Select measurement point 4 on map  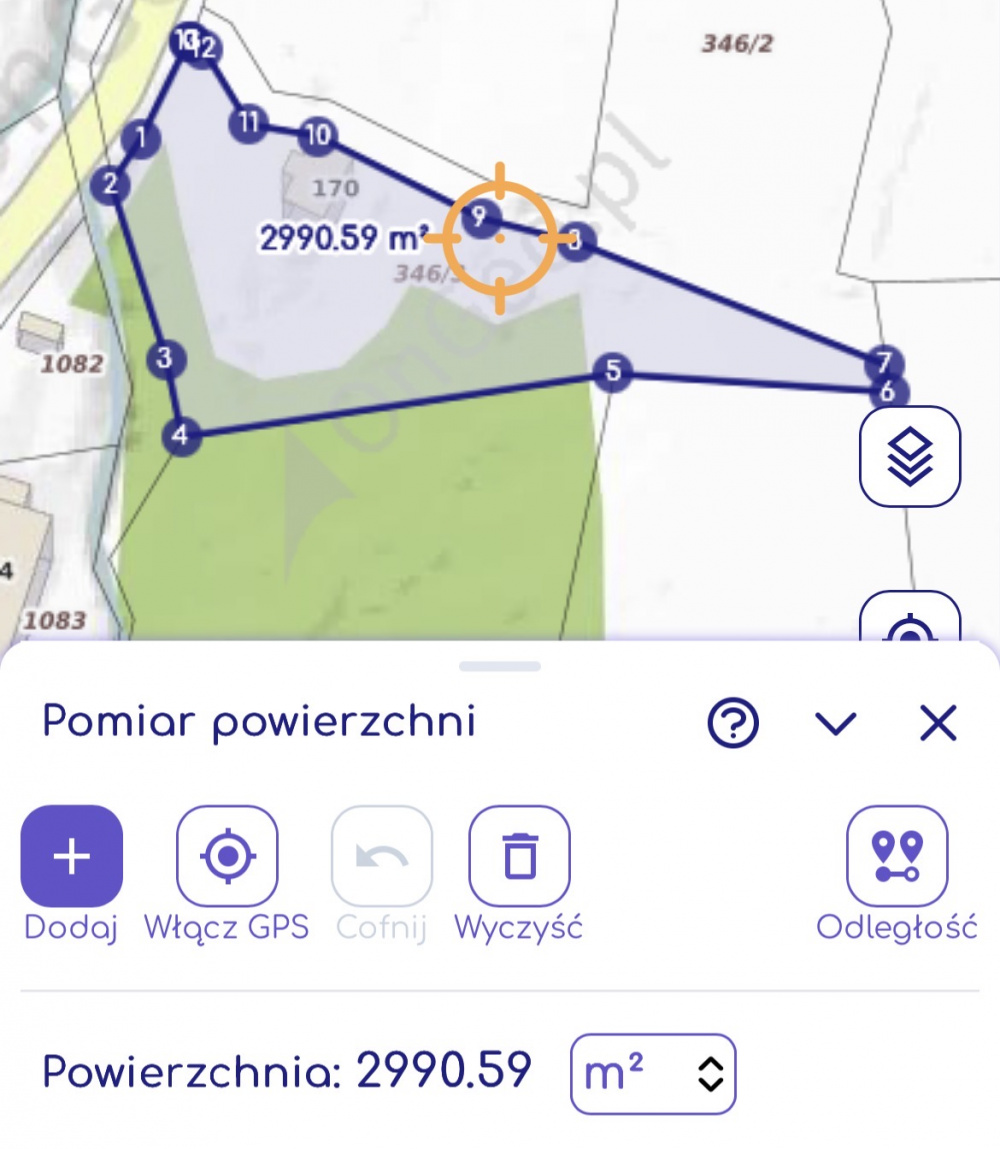pyautogui.click(x=180, y=436)
